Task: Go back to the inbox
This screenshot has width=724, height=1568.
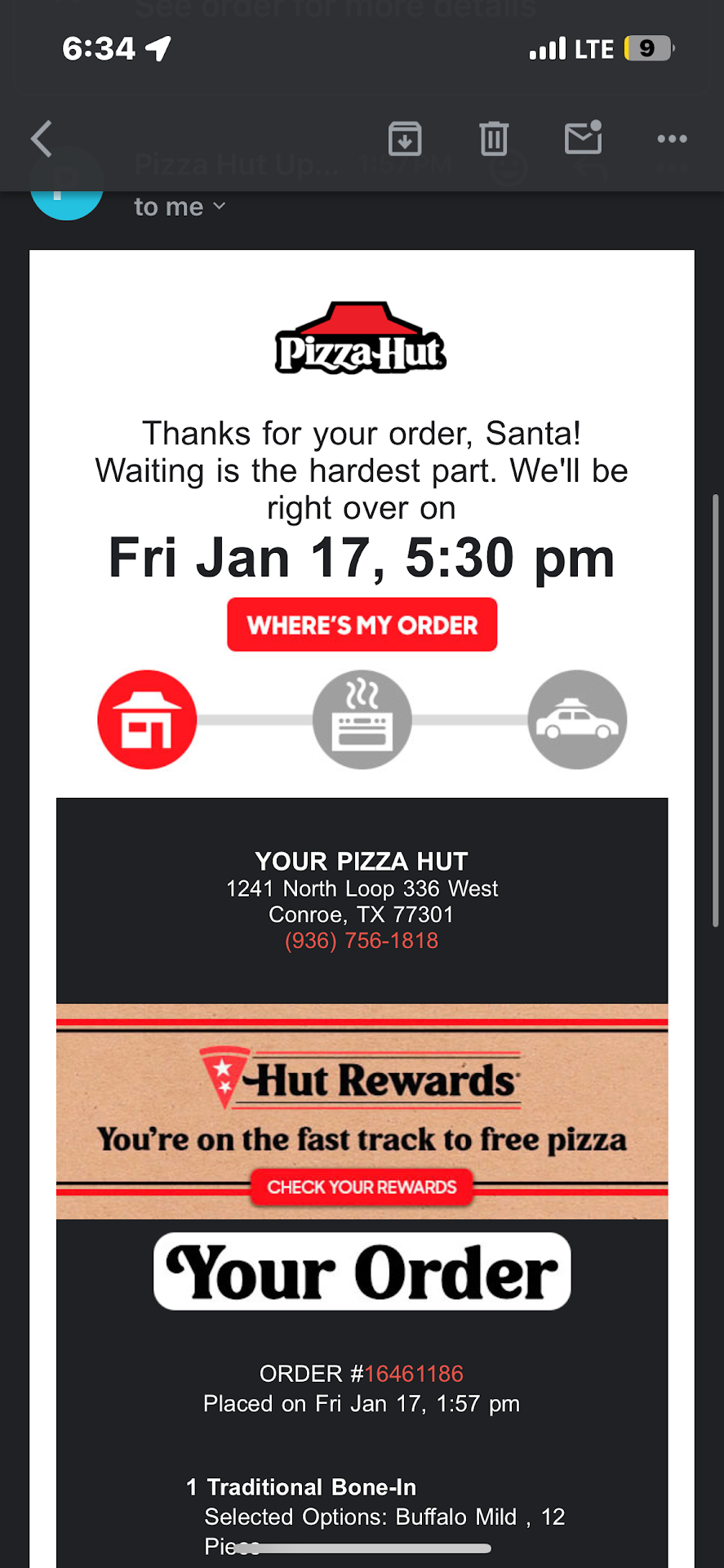Action: click(42, 139)
